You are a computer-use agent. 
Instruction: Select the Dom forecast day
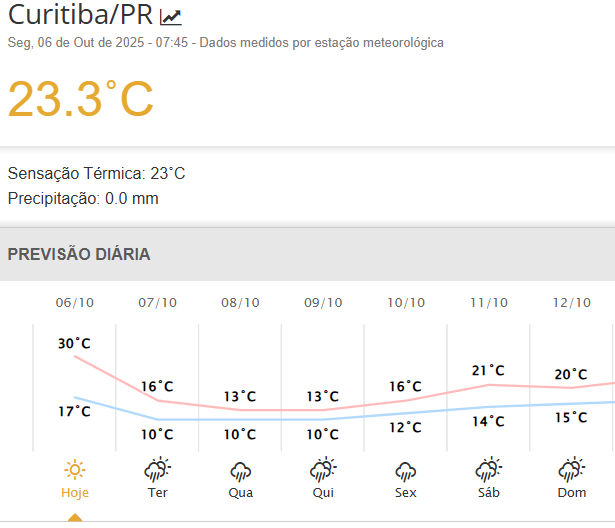[x=571, y=478]
